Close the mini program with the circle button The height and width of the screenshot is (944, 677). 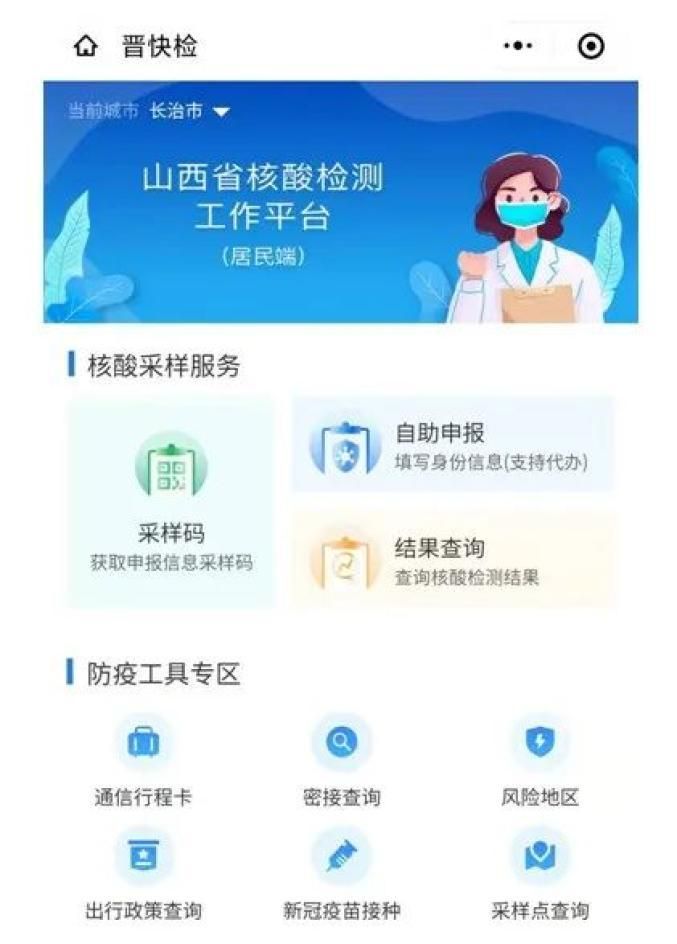click(x=591, y=46)
